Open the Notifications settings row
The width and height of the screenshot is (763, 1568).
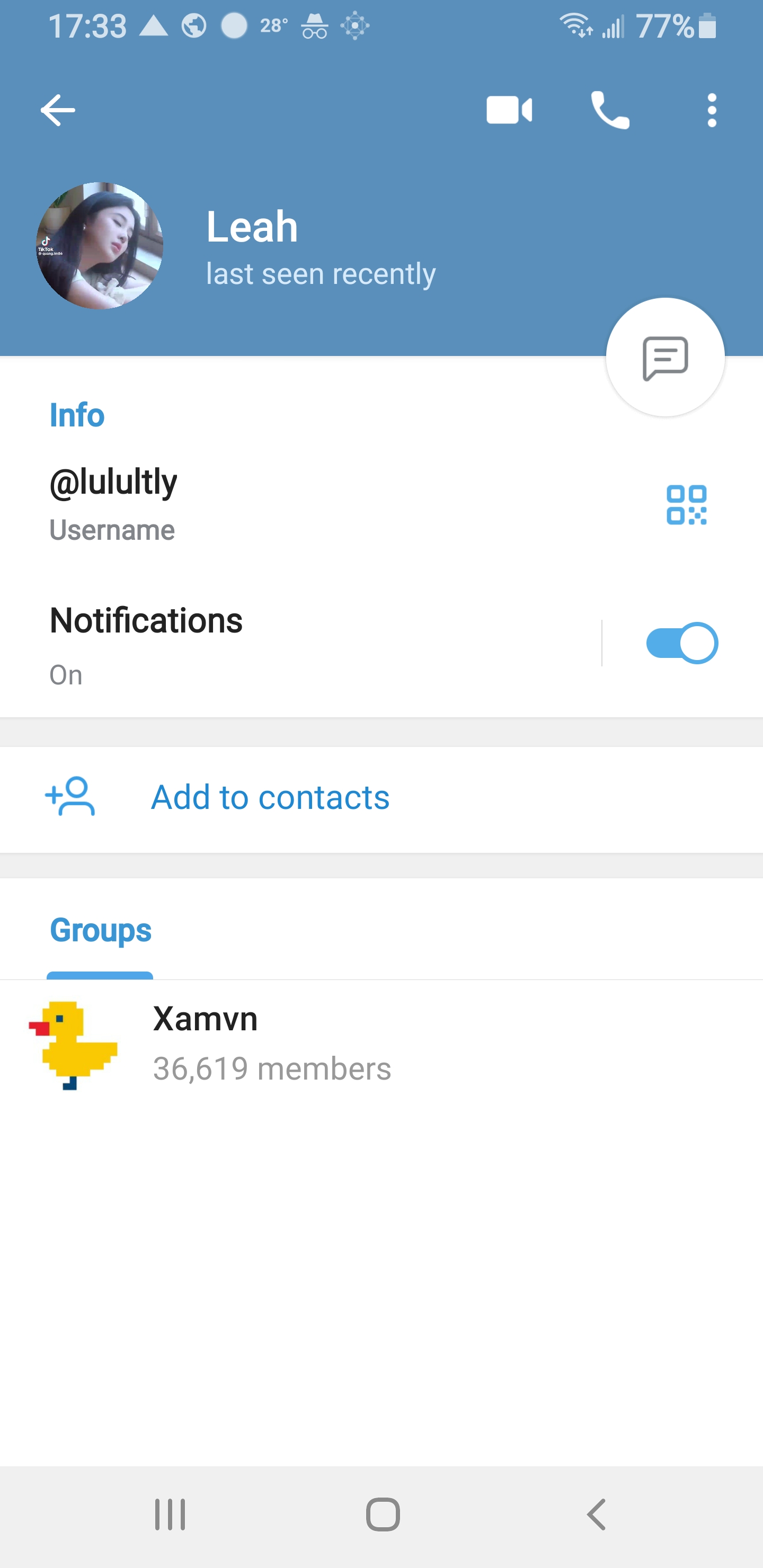(x=274, y=644)
